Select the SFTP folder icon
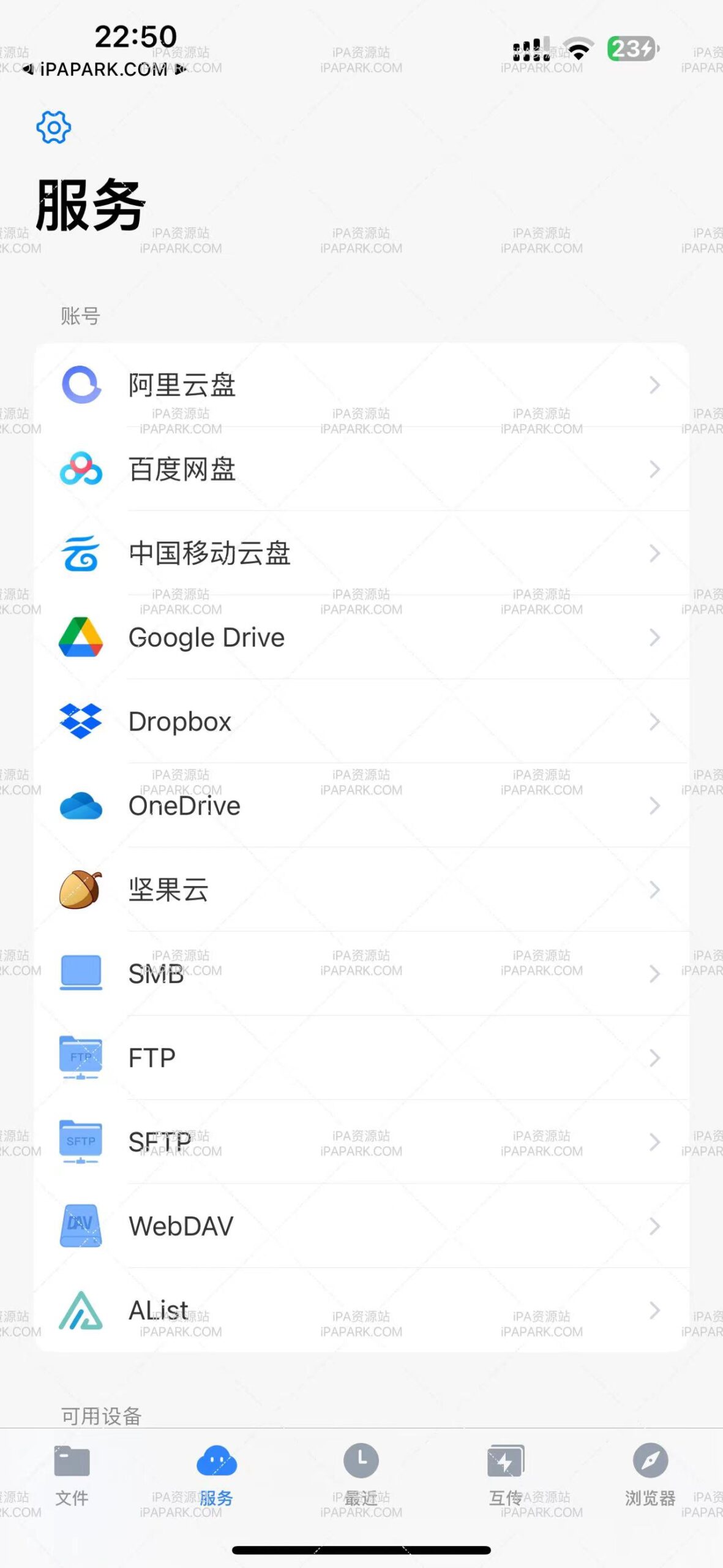The image size is (723, 1568). point(80,1141)
